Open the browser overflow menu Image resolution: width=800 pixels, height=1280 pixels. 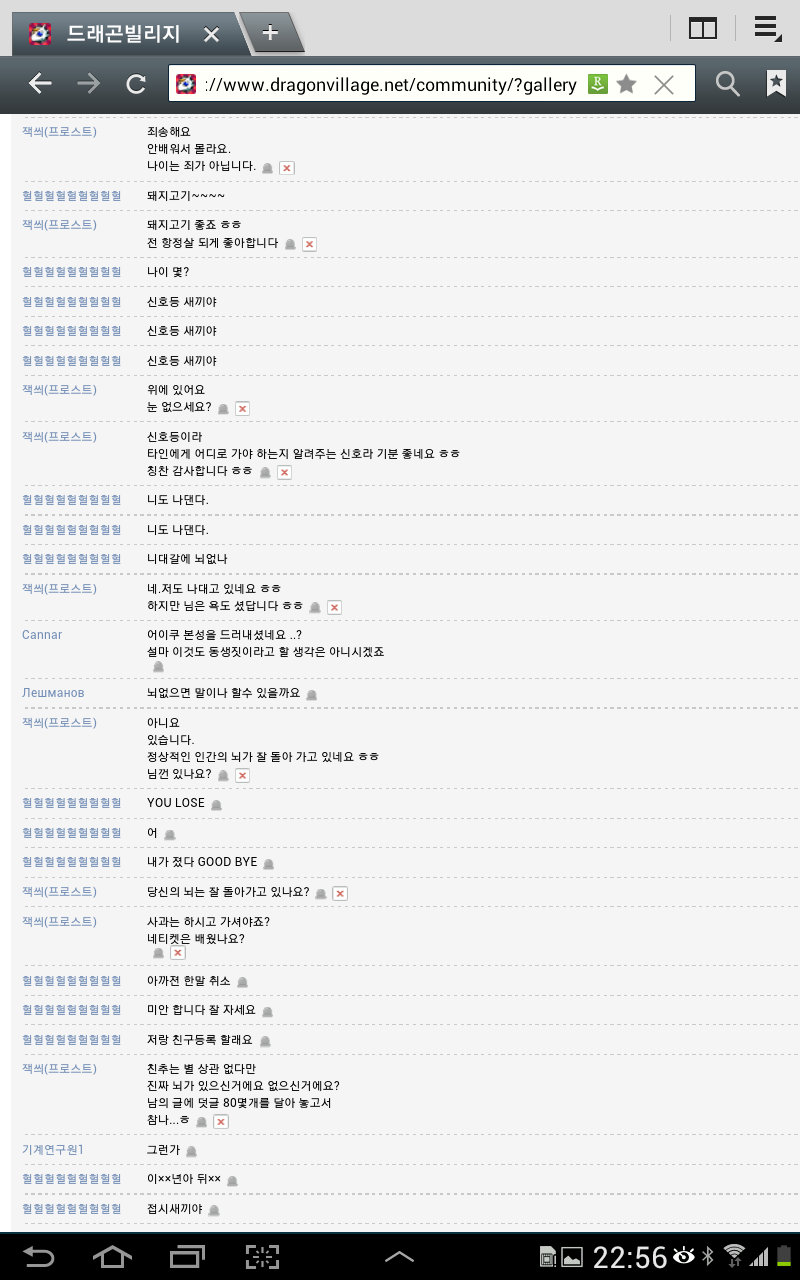click(x=767, y=29)
